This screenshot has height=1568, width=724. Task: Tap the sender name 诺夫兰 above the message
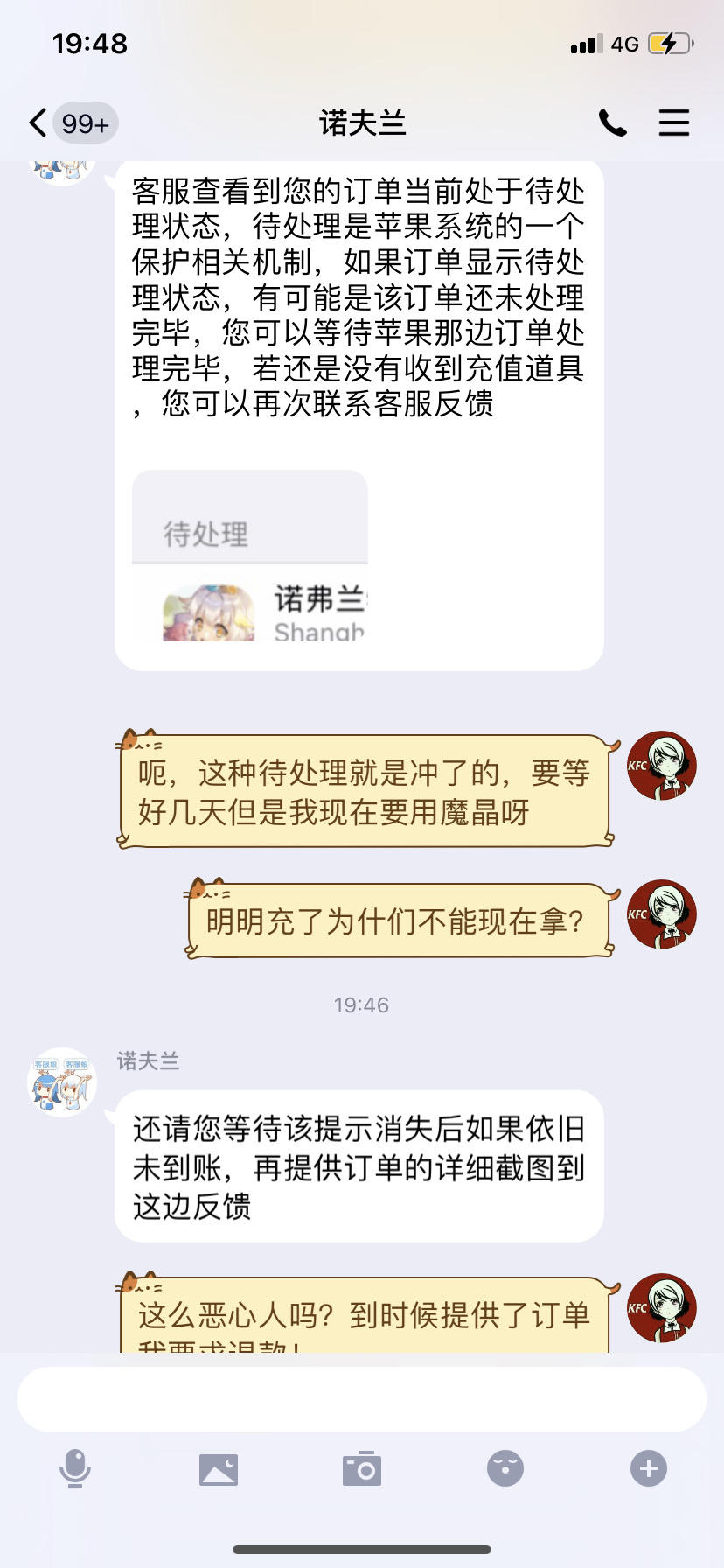(x=149, y=1061)
